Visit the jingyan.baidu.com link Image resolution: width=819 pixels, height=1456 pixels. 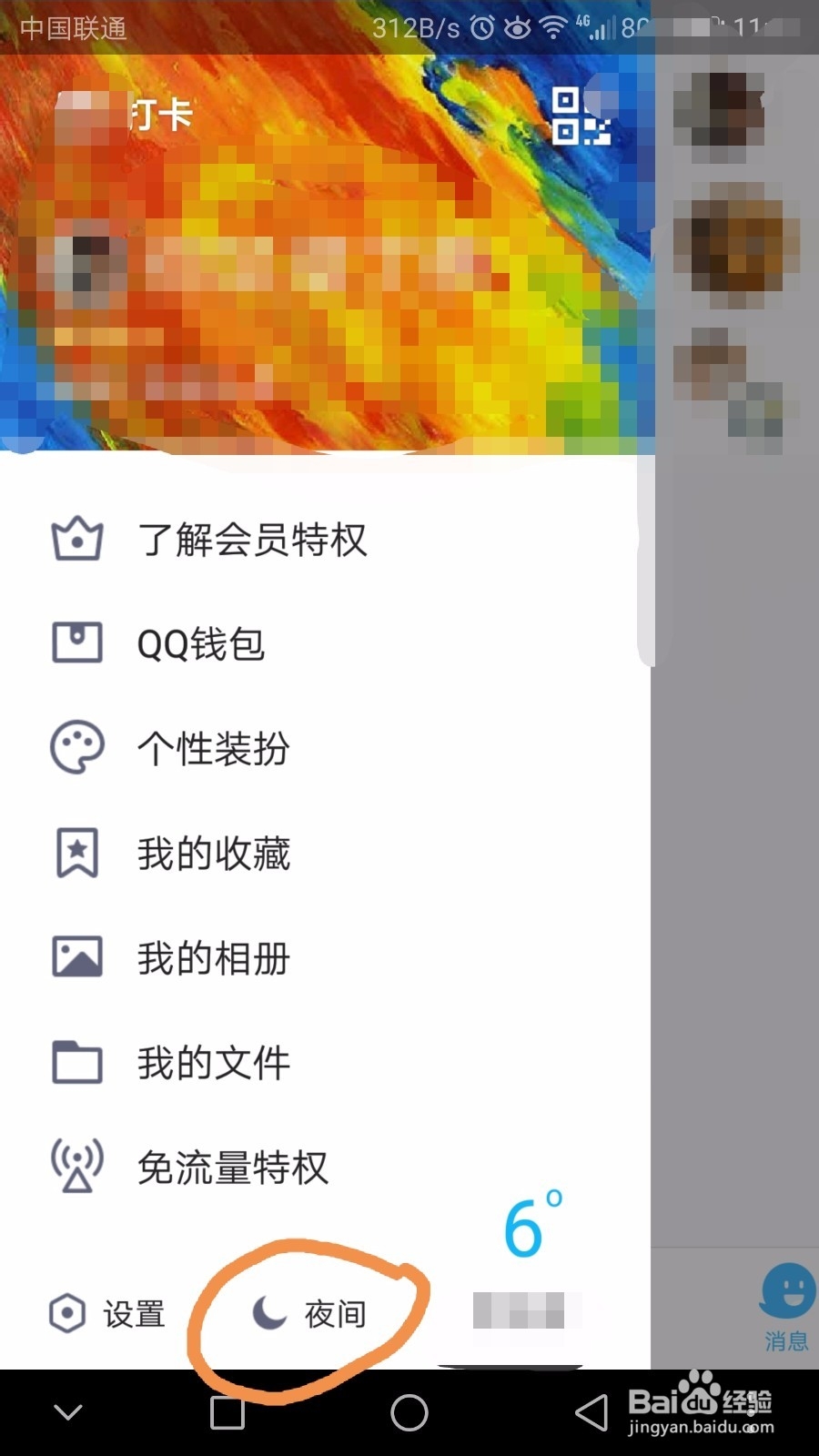pyautogui.click(x=701, y=1434)
